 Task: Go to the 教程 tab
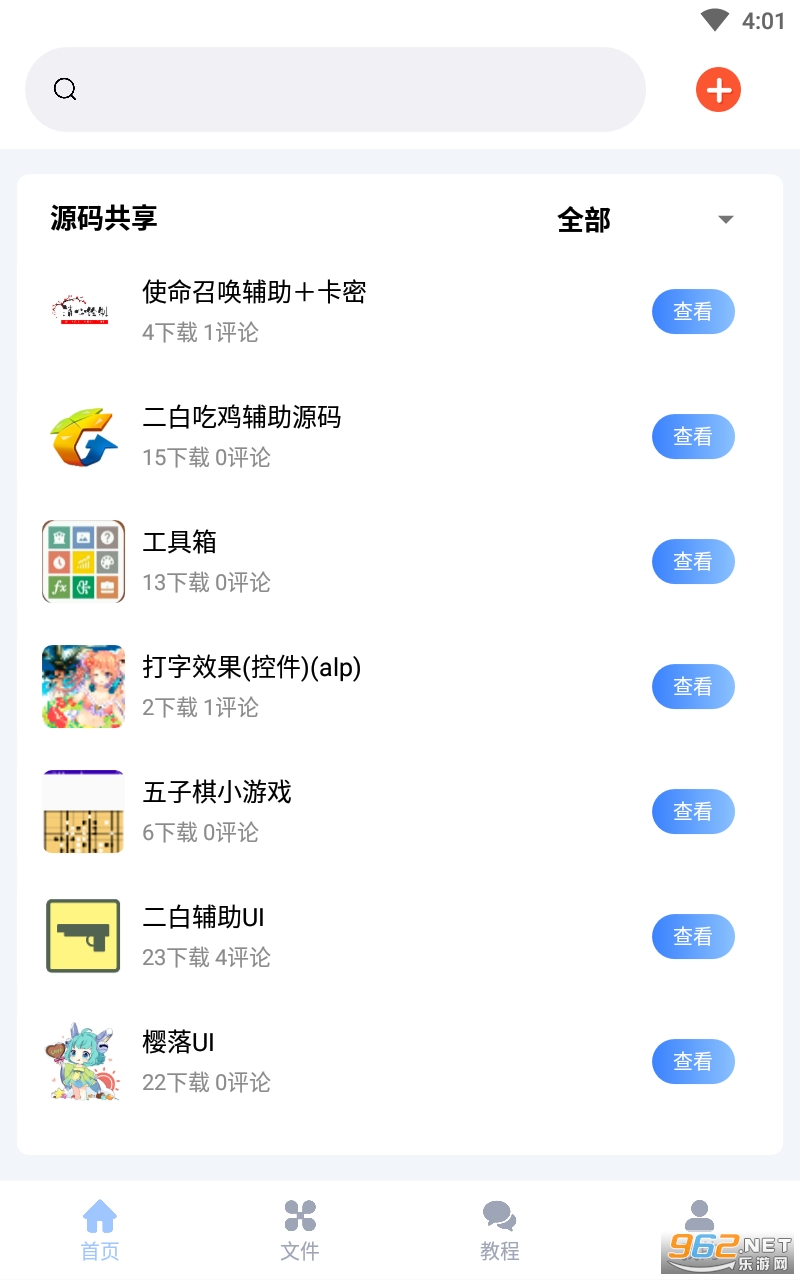coord(500,1230)
